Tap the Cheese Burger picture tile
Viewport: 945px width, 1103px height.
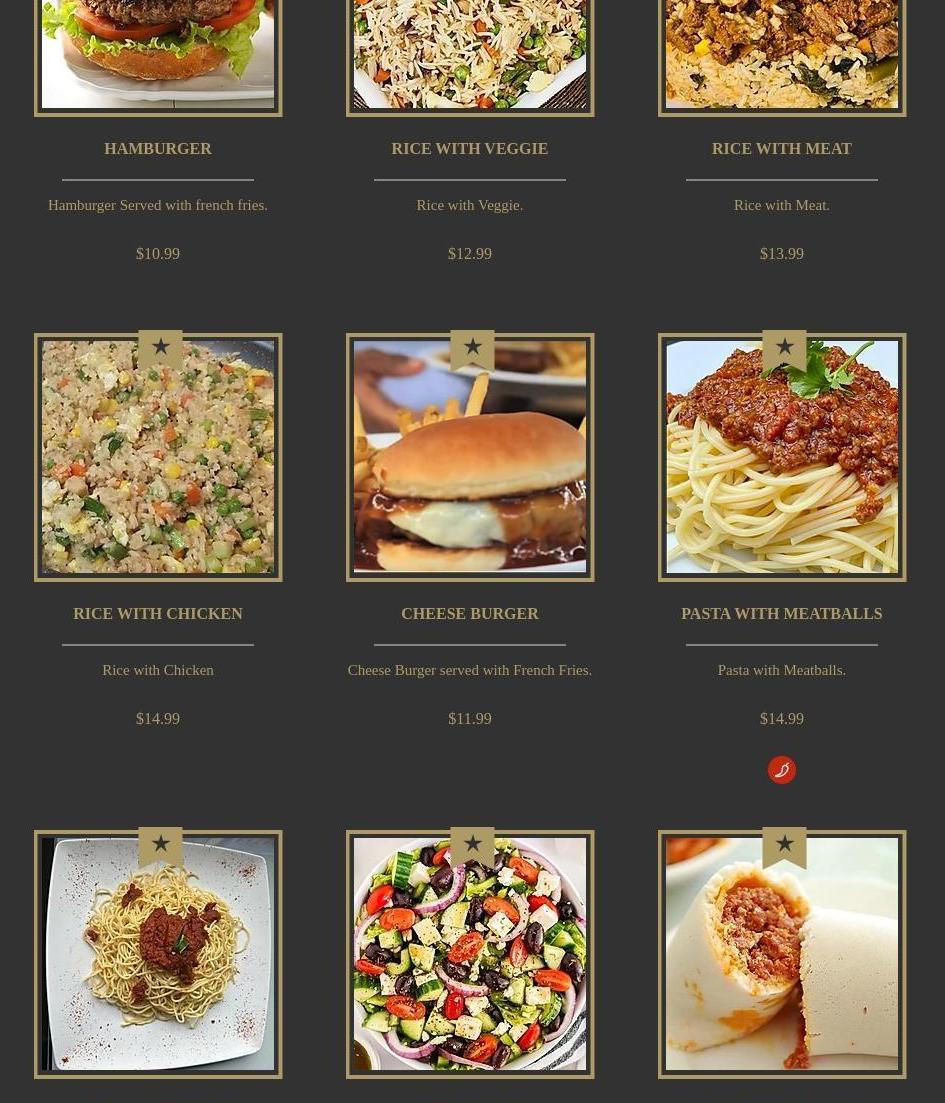point(469,457)
